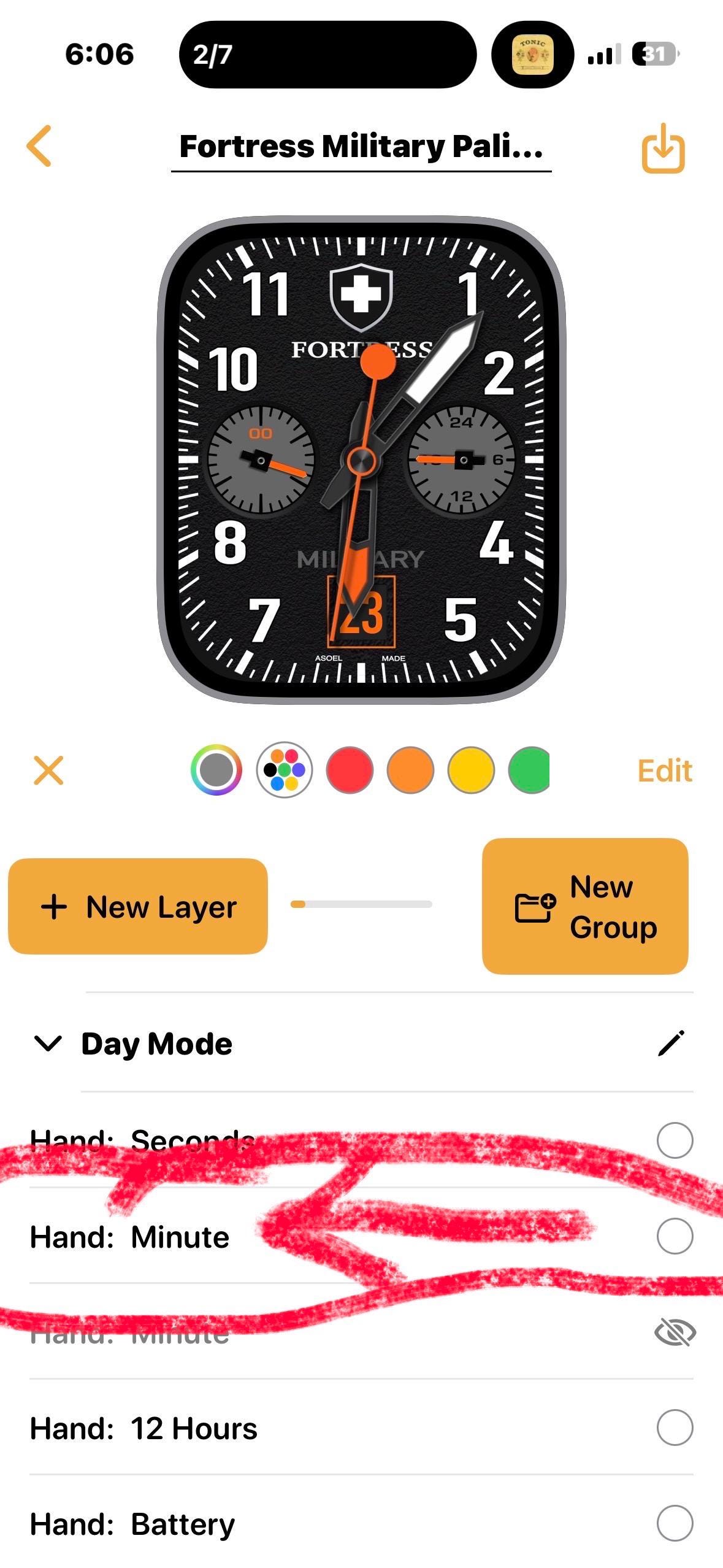The image size is (723, 1568).
Task: Pick the yellow color swatch
Action: [471, 770]
